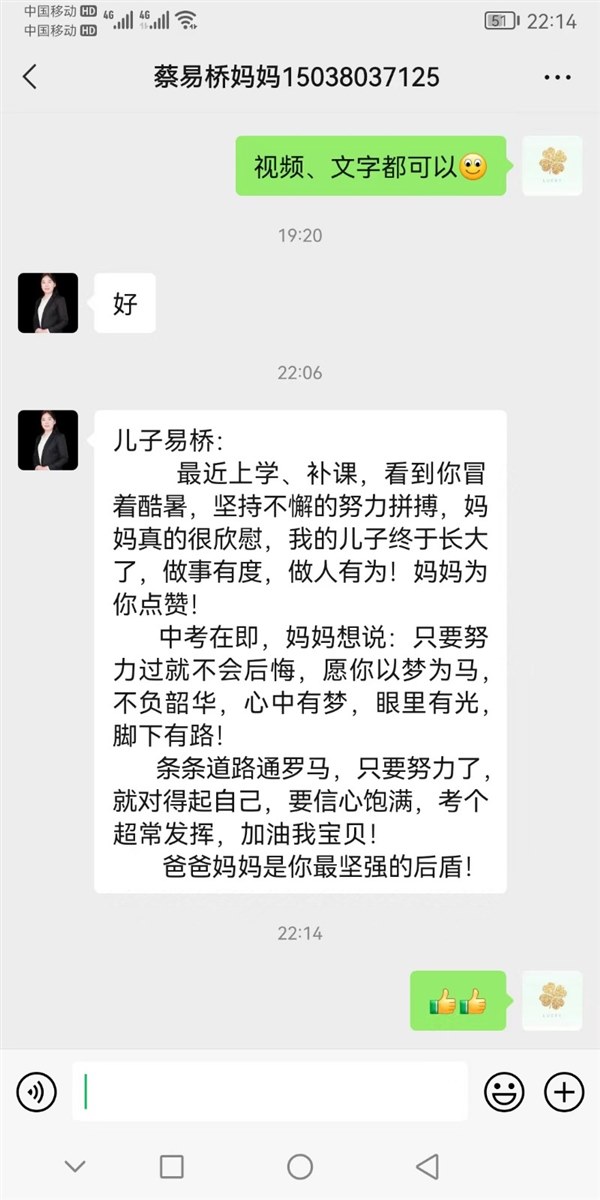Switch to voice message input
This screenshot has width=600, height=1200.
coord(37,1092)
